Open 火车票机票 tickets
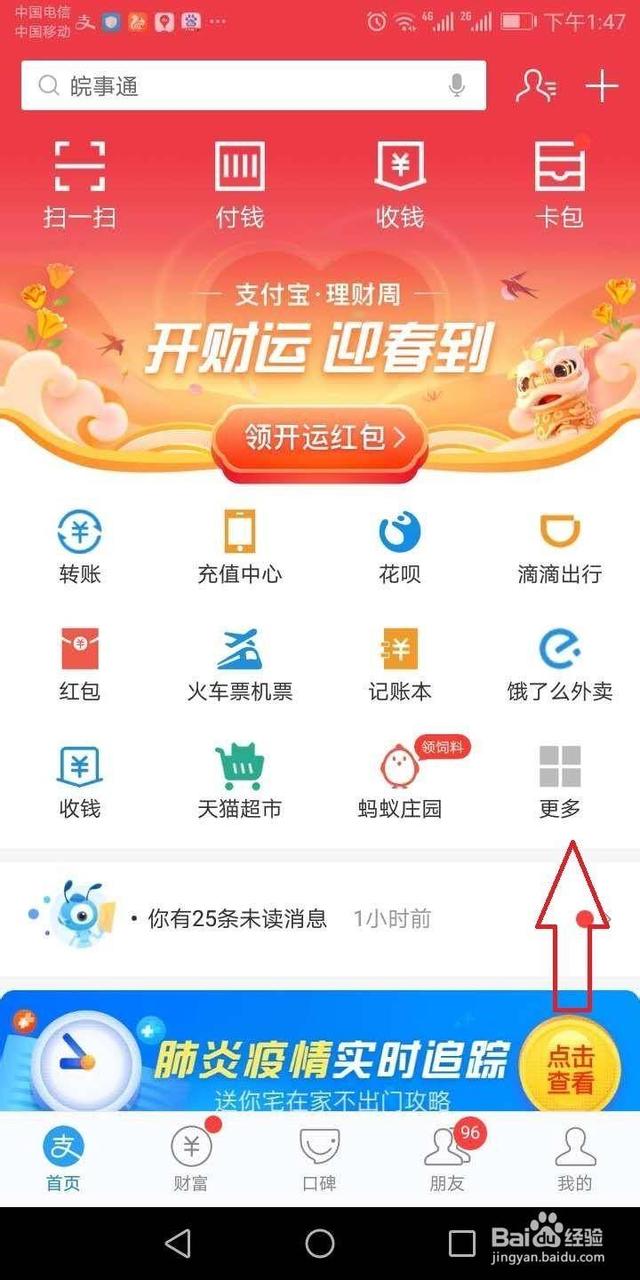This screenshot has width=640, height=1280. coord(240,665)
